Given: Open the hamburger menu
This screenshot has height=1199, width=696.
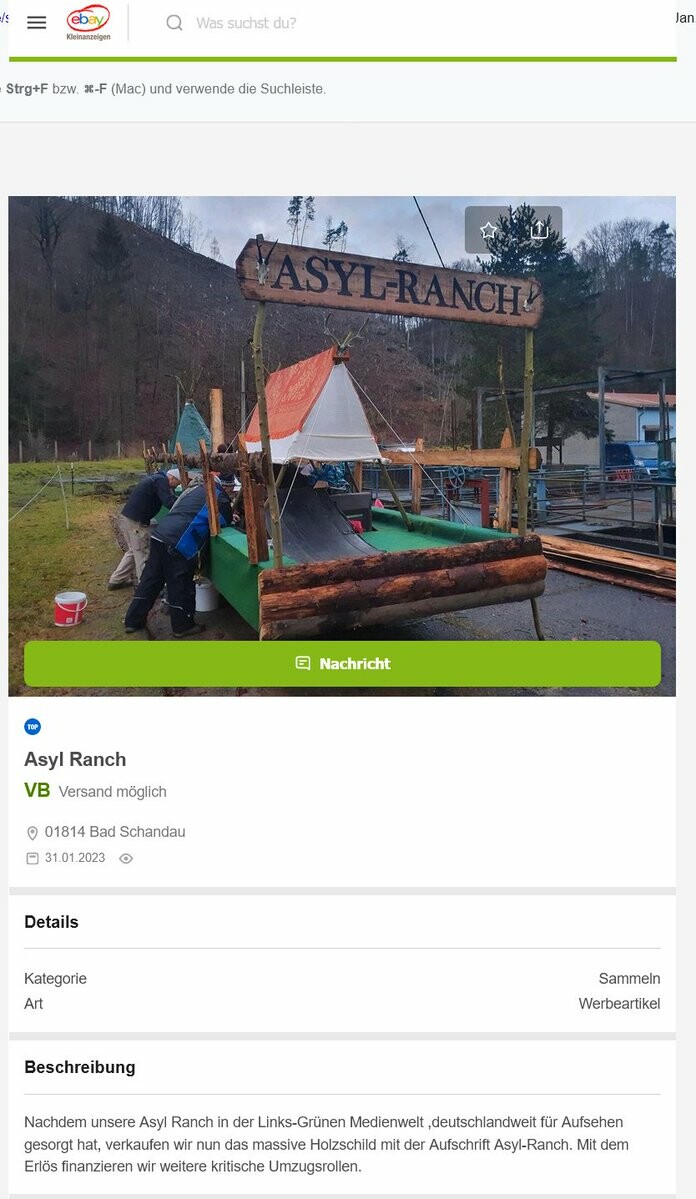Looking at the screenshot, I should tap(37, 23).
